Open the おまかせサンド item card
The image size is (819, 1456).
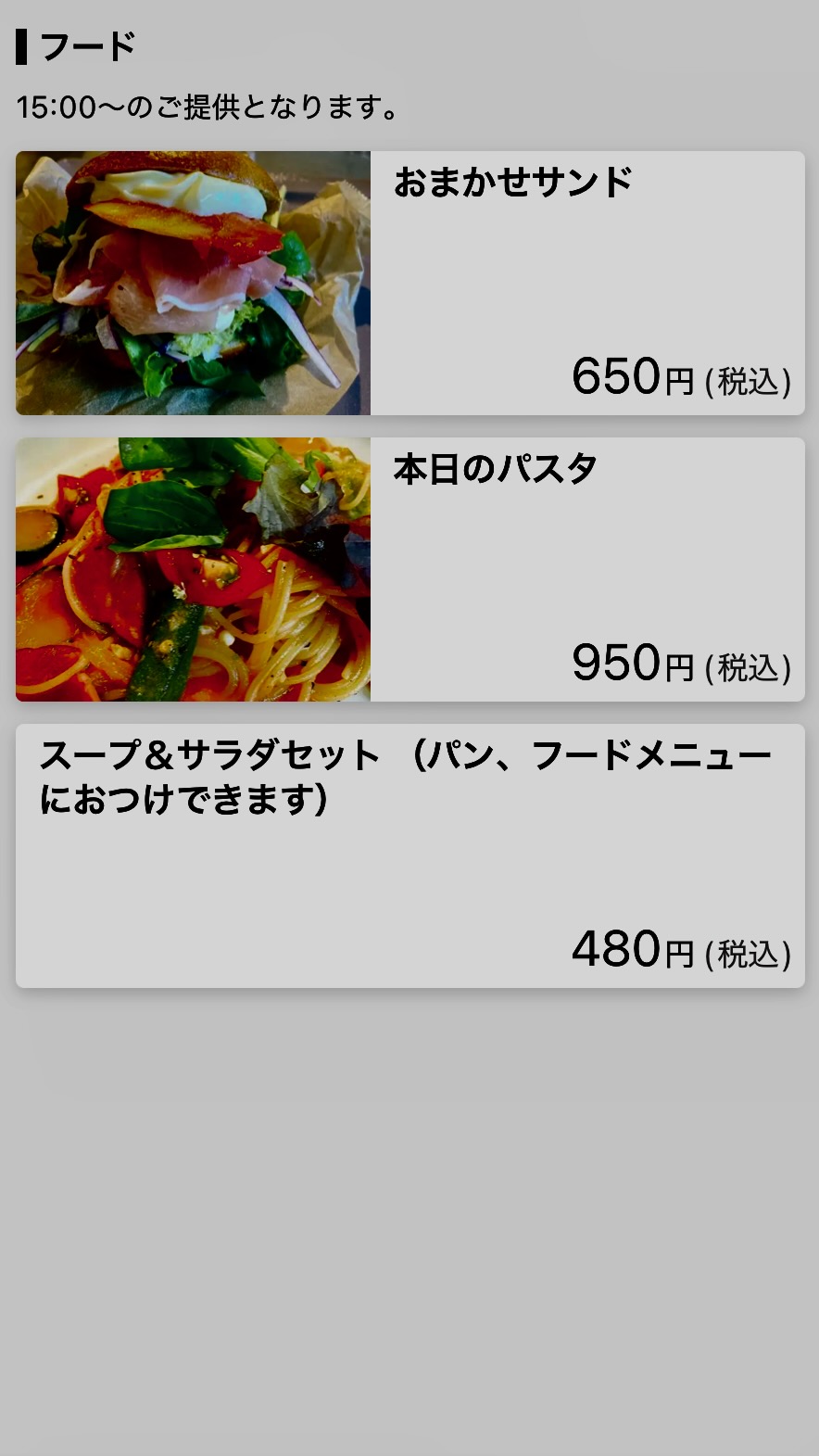point(409,283)
